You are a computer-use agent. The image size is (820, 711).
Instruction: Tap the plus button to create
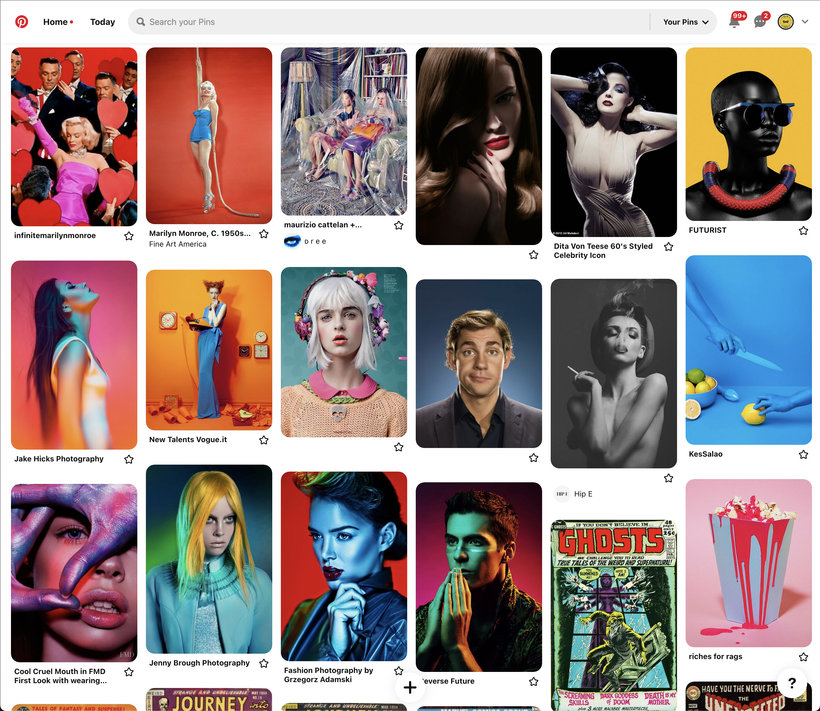point(410,687)
